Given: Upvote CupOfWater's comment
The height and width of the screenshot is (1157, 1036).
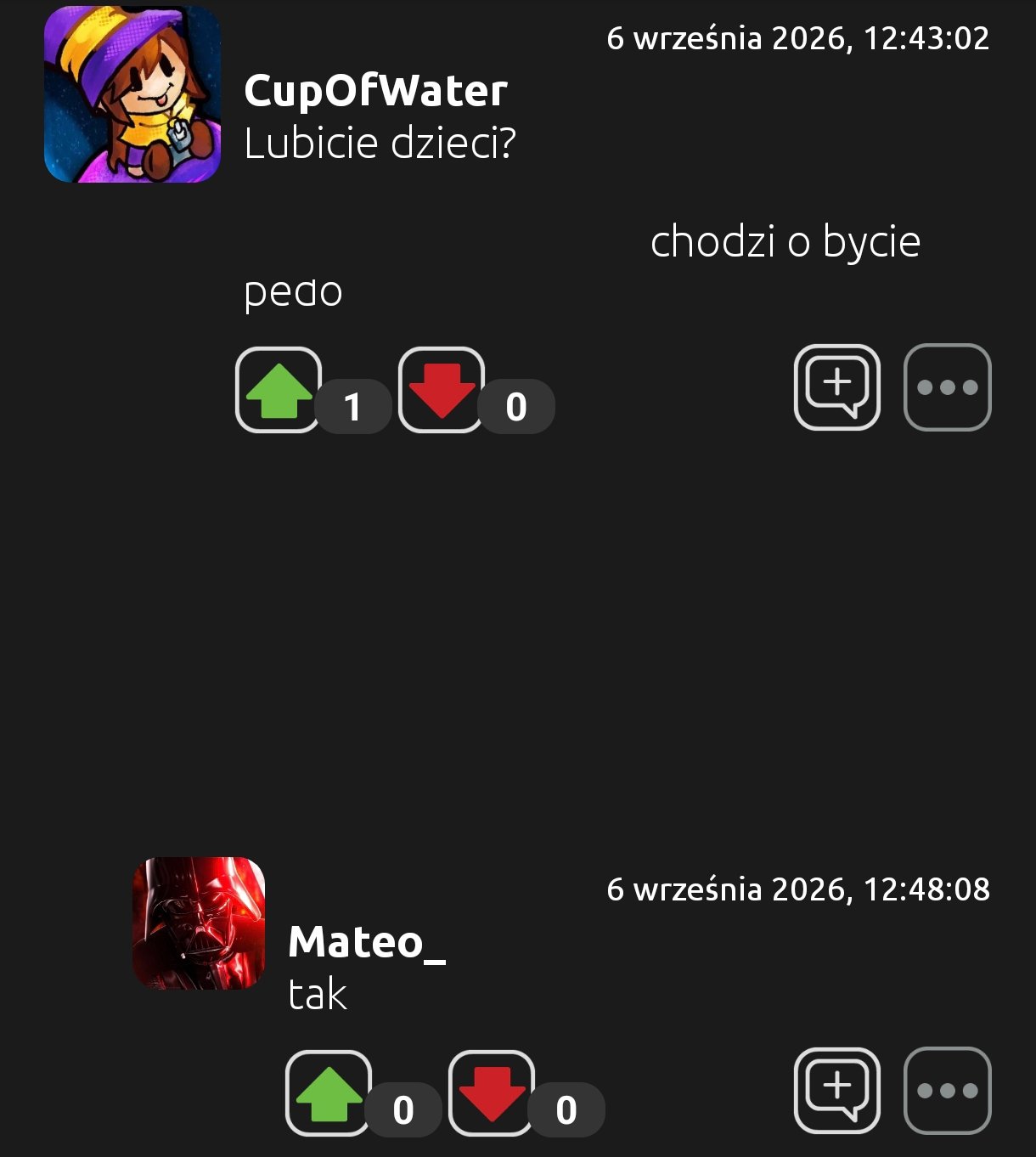Looking at the screenshot, I should pyautogui.click(x=279, y=390).
